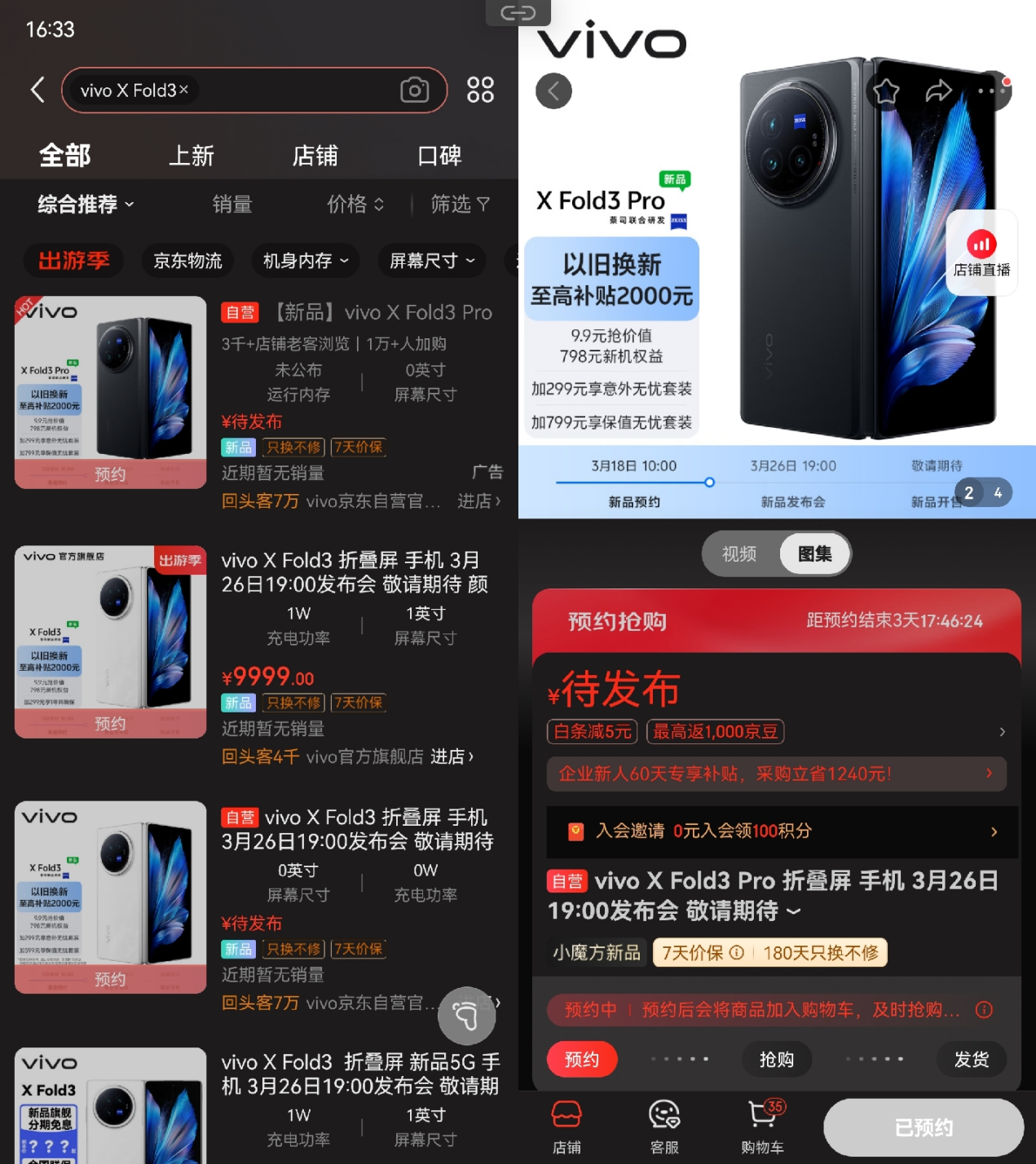Select the 京东物流 filter chip
Viewport: 1036px width, 1164px height.
tap(187, 261)
